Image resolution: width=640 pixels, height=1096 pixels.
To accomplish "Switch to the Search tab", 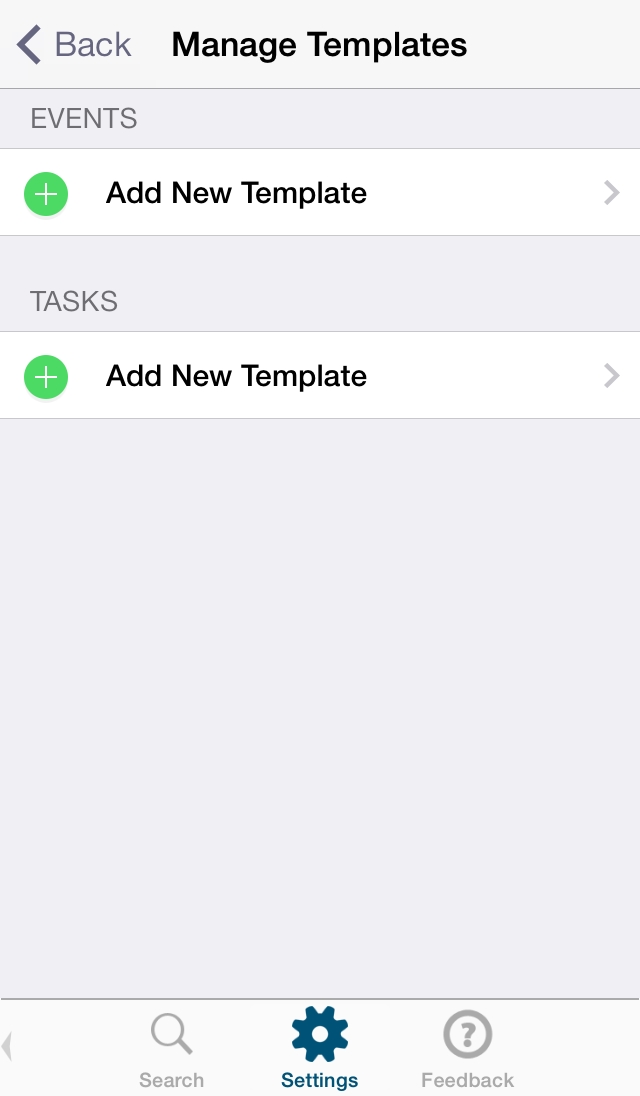I will click(x=172, y=1050).
